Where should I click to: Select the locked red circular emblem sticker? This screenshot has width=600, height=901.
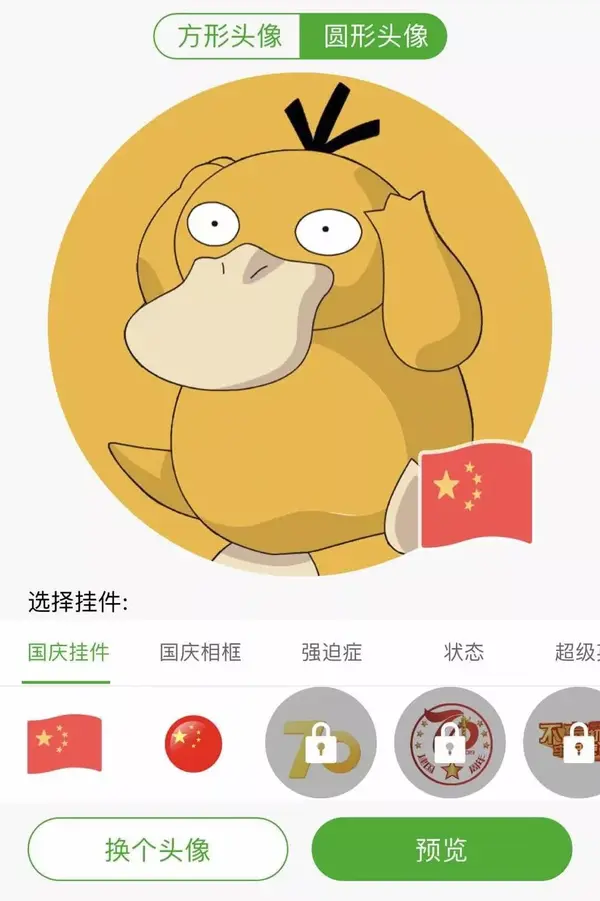click(x=450, y=743)
